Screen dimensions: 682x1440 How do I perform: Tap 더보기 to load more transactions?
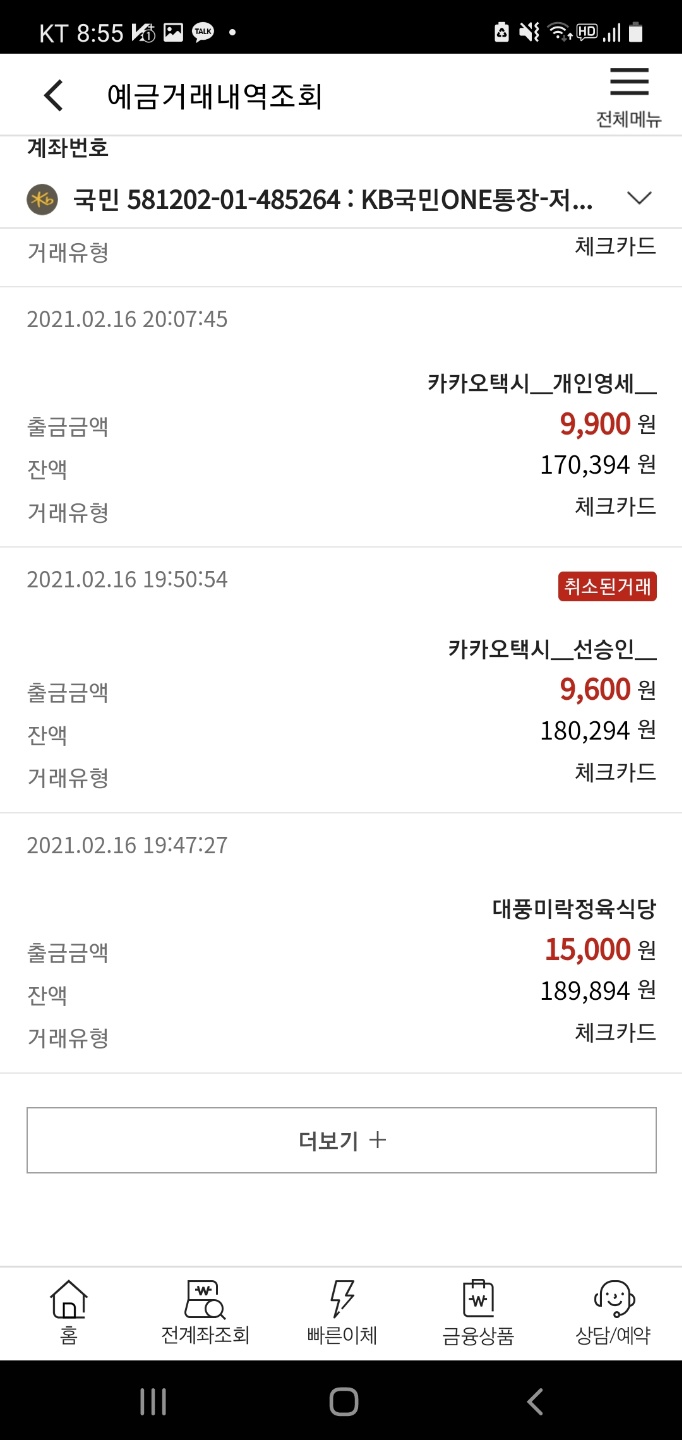click(341, 1140)
